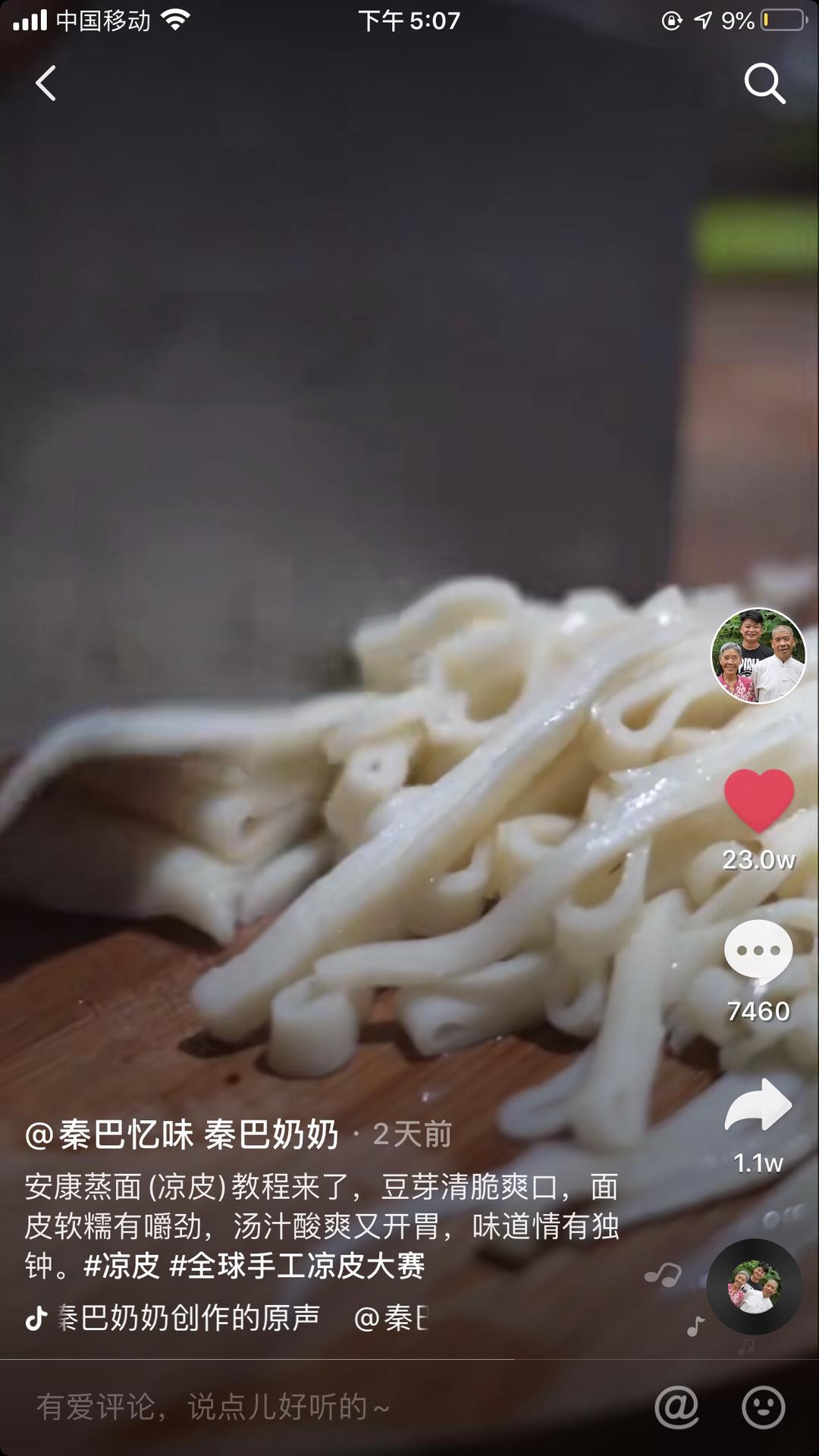819x1456 pixels.
Task: Open the @秦巴忆味 秦巴奶奶 username
Action: (182, 1134)
